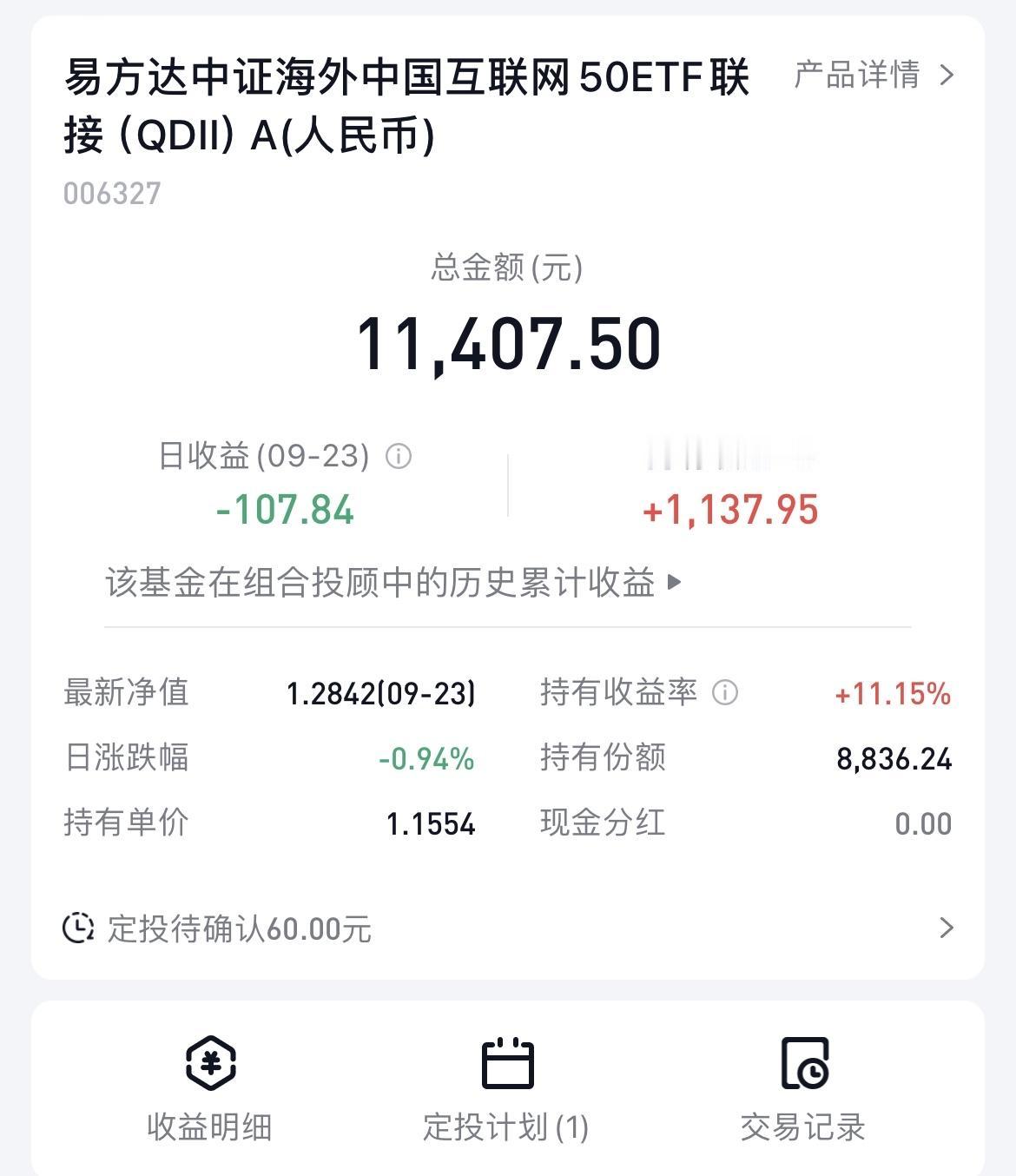
Task: Click the daily loss value -107.84
Action: [x=286, y=512]
